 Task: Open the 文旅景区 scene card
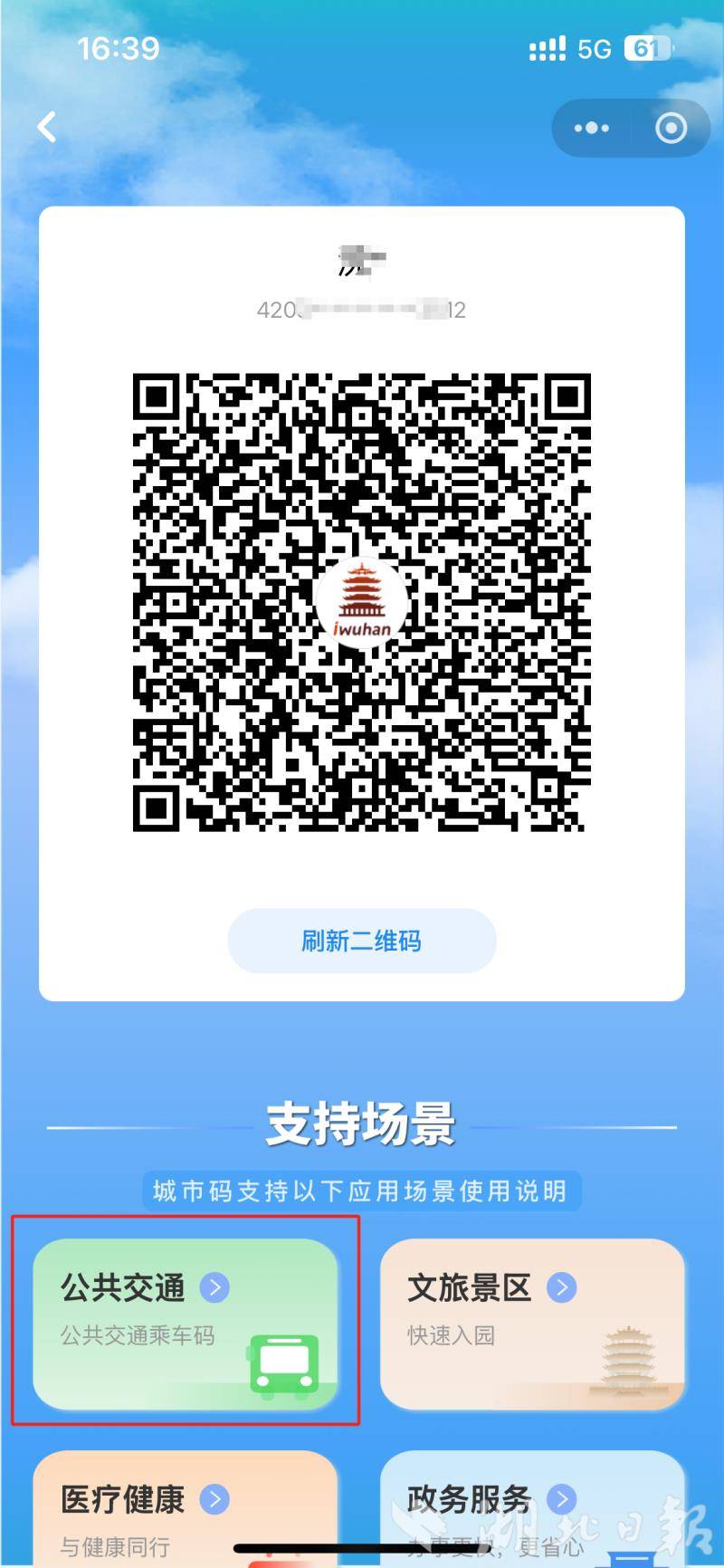532,1323
